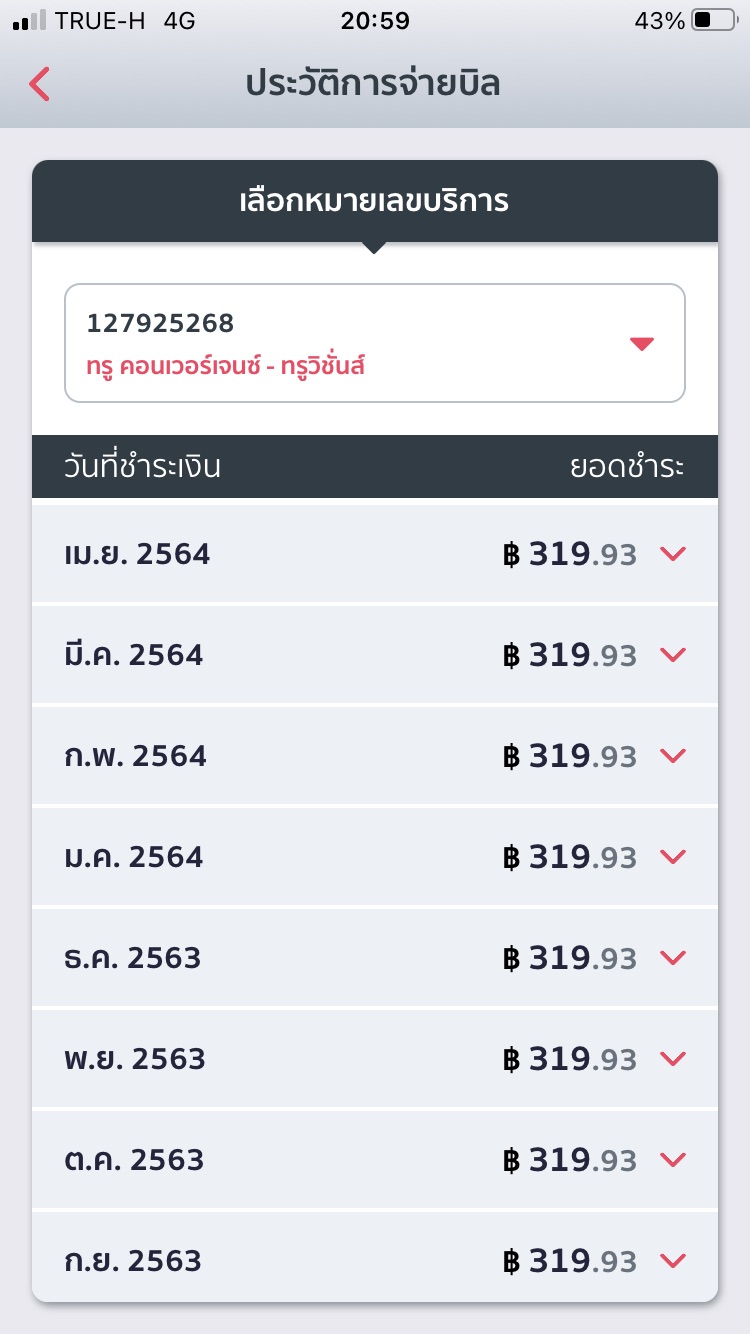Viewport: 750px width, 1334px height.
Task: Expand the ก.ย. 2563 payment row
Action: (x=375, y=1258)
